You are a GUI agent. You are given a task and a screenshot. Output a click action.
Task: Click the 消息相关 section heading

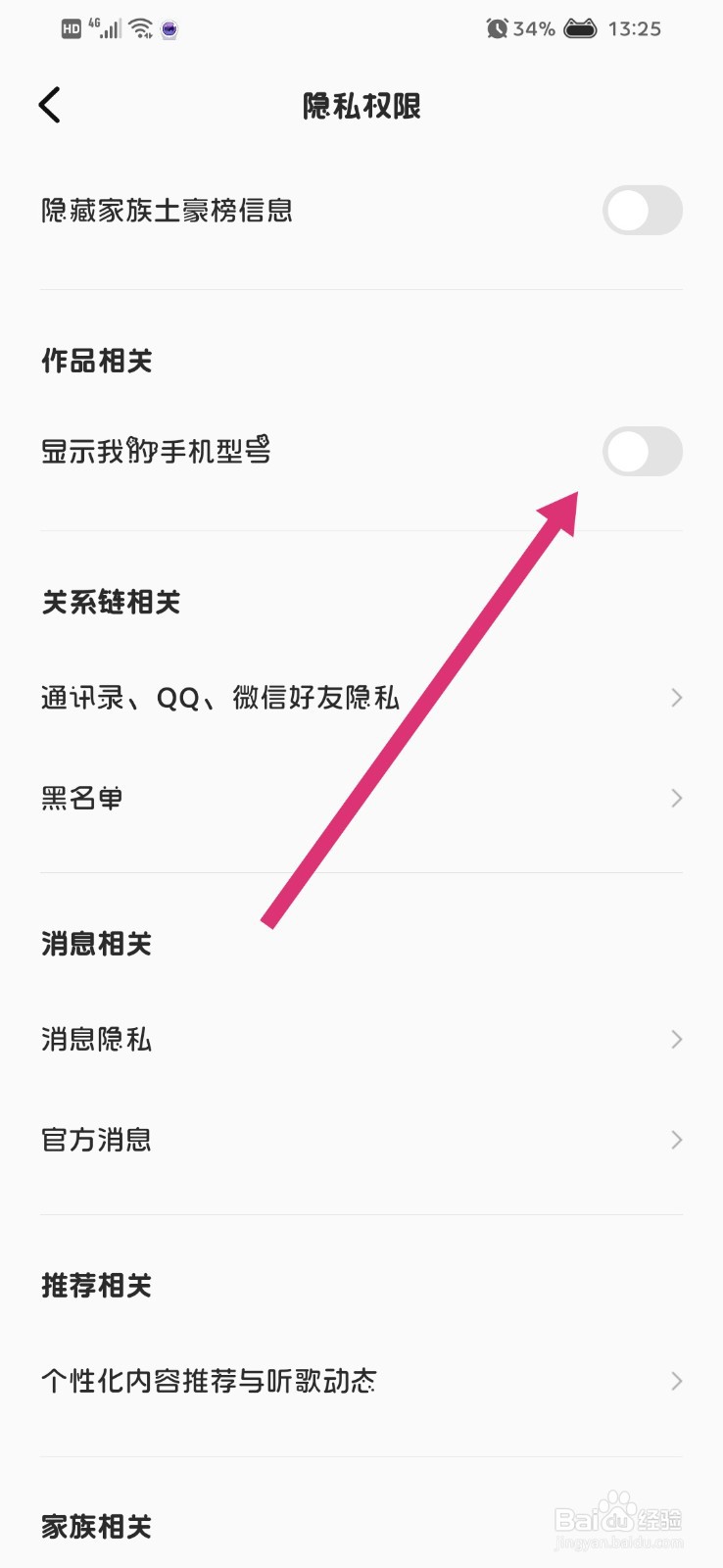coord(95,943)
